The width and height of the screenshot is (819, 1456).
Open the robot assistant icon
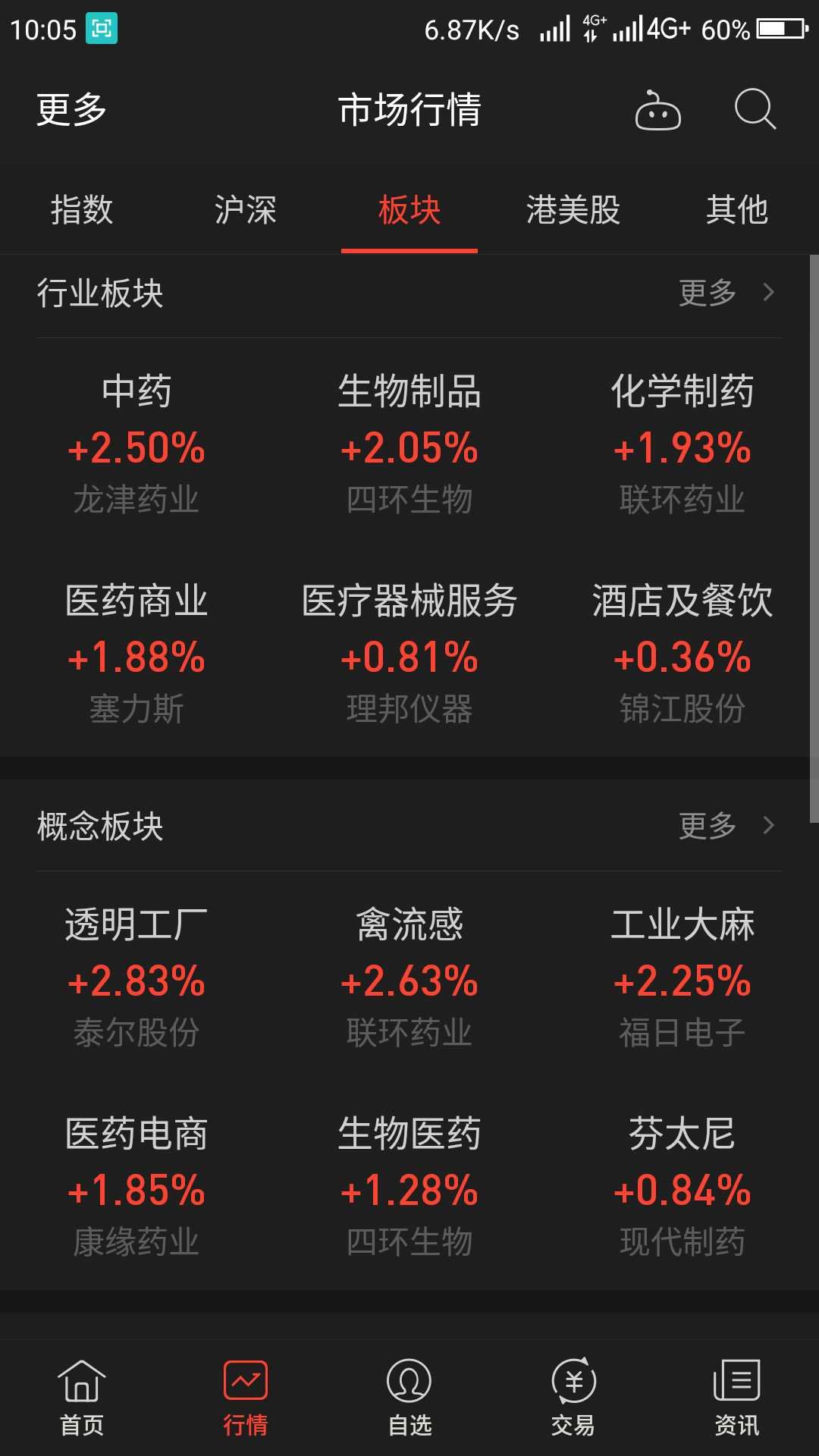coord(657,110)
